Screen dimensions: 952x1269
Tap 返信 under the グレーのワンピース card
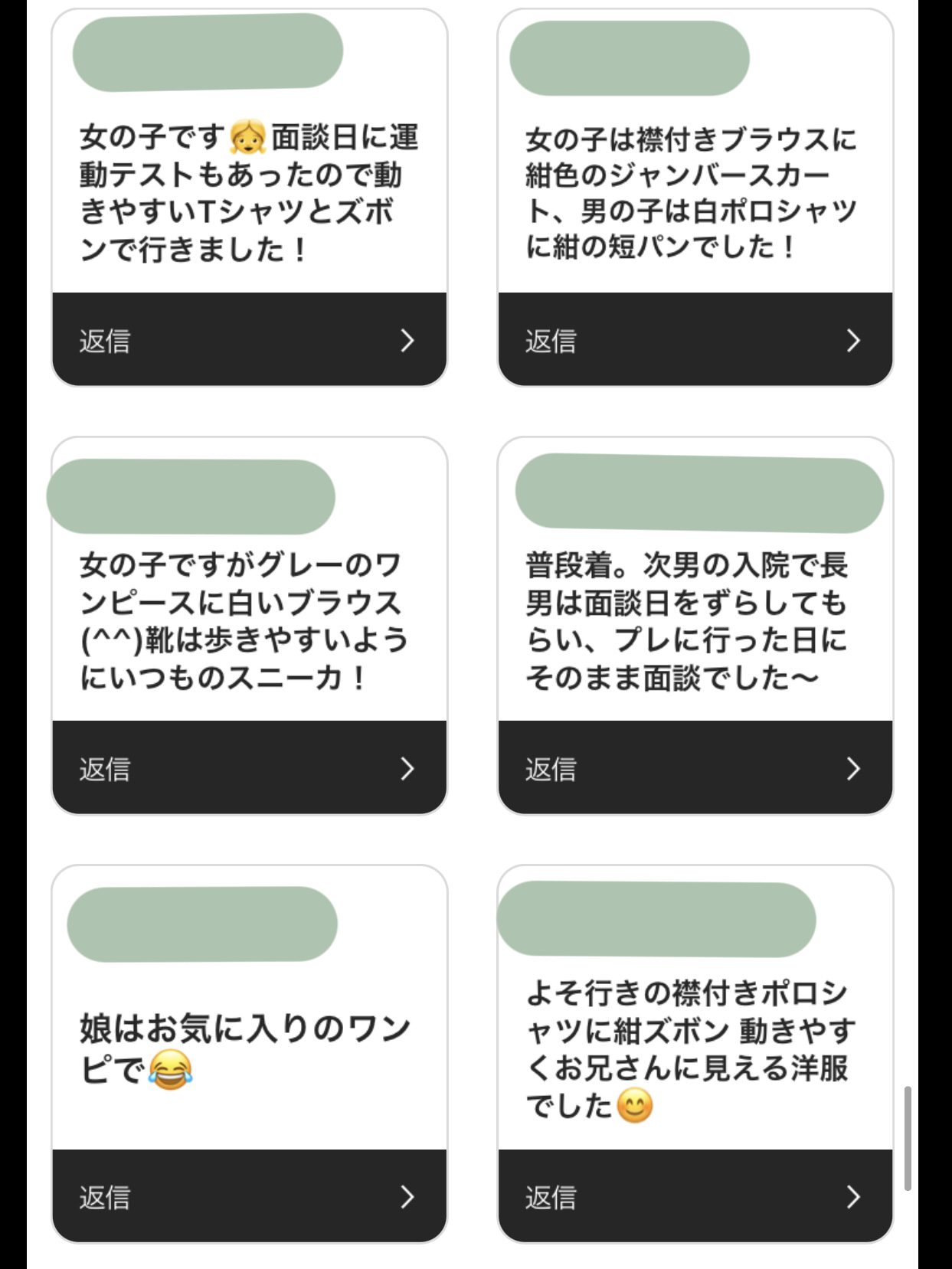tap(249, 767)
